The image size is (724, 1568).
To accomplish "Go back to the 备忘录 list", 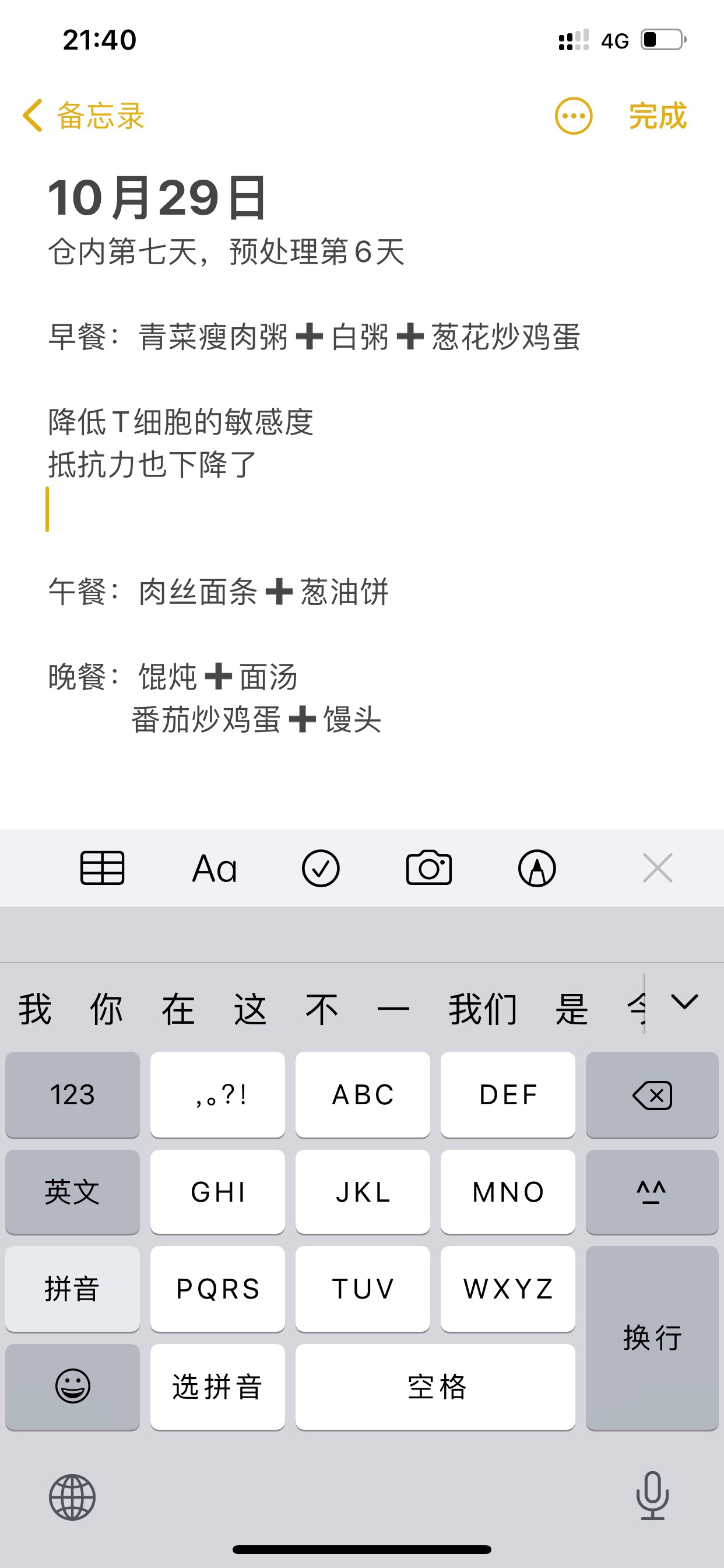I will tap(83, 116).
